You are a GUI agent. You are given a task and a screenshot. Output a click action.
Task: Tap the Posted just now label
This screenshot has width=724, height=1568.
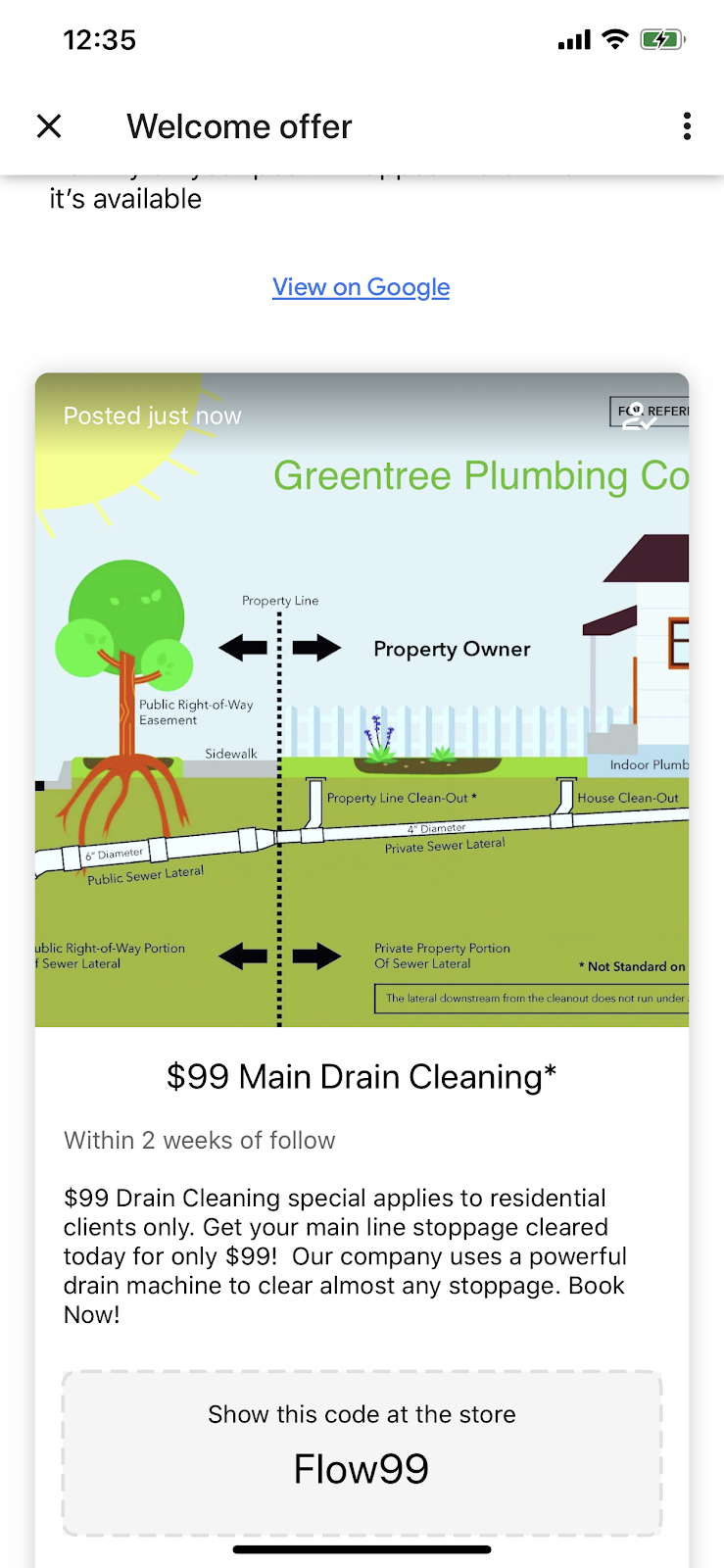[152, 416]
